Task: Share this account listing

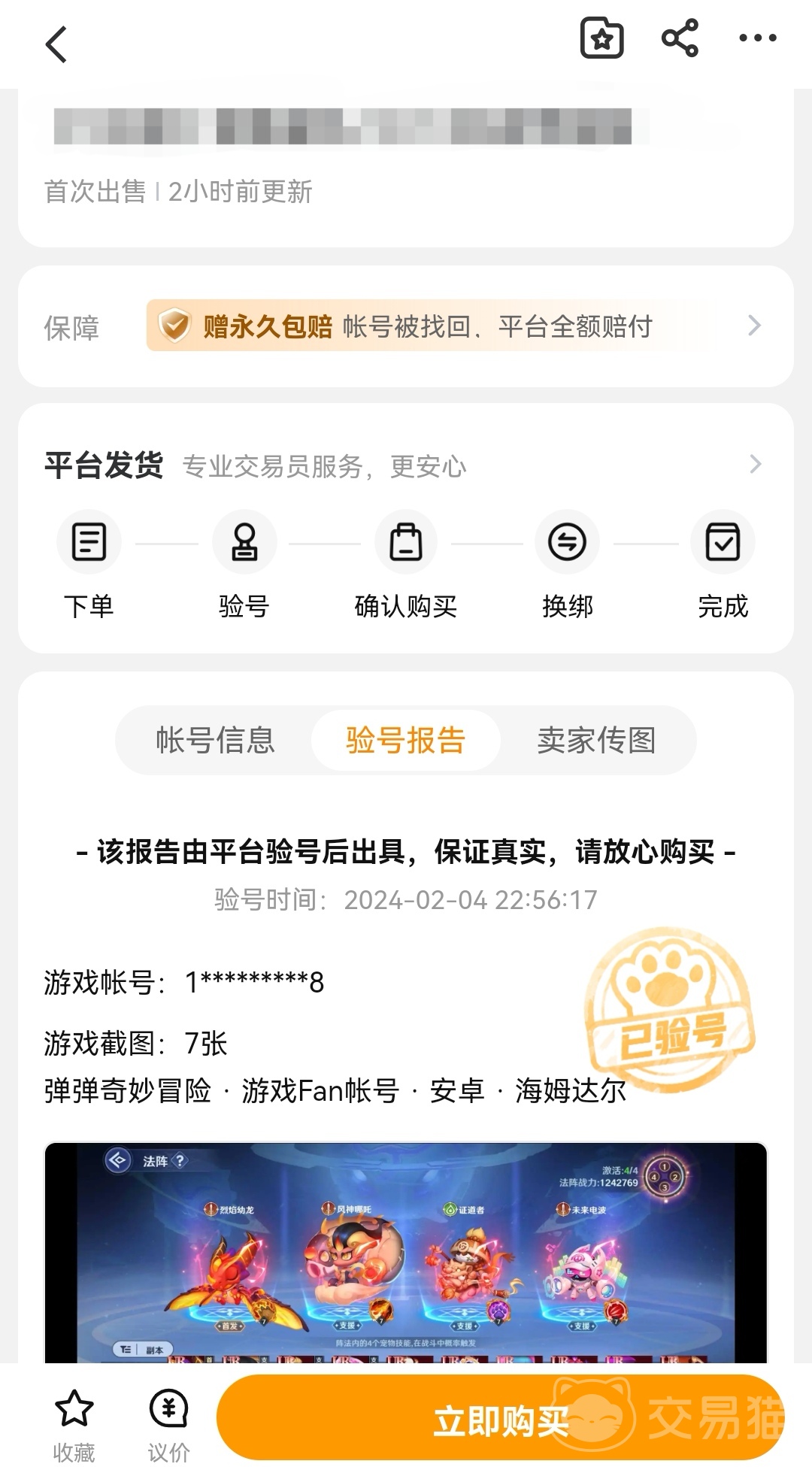Action: [680, 38]
